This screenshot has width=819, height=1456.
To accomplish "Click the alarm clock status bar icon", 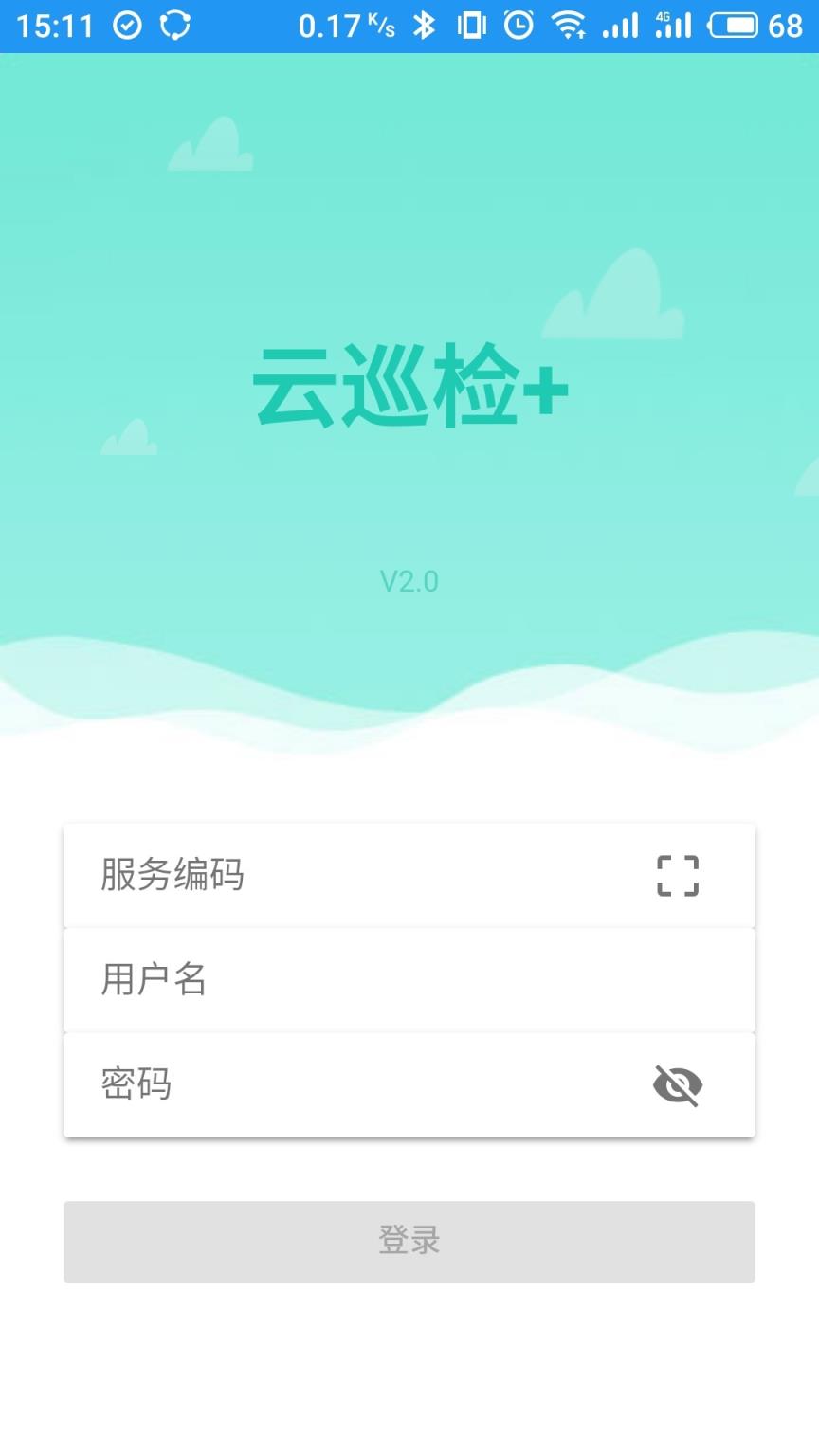I will 519,26.
